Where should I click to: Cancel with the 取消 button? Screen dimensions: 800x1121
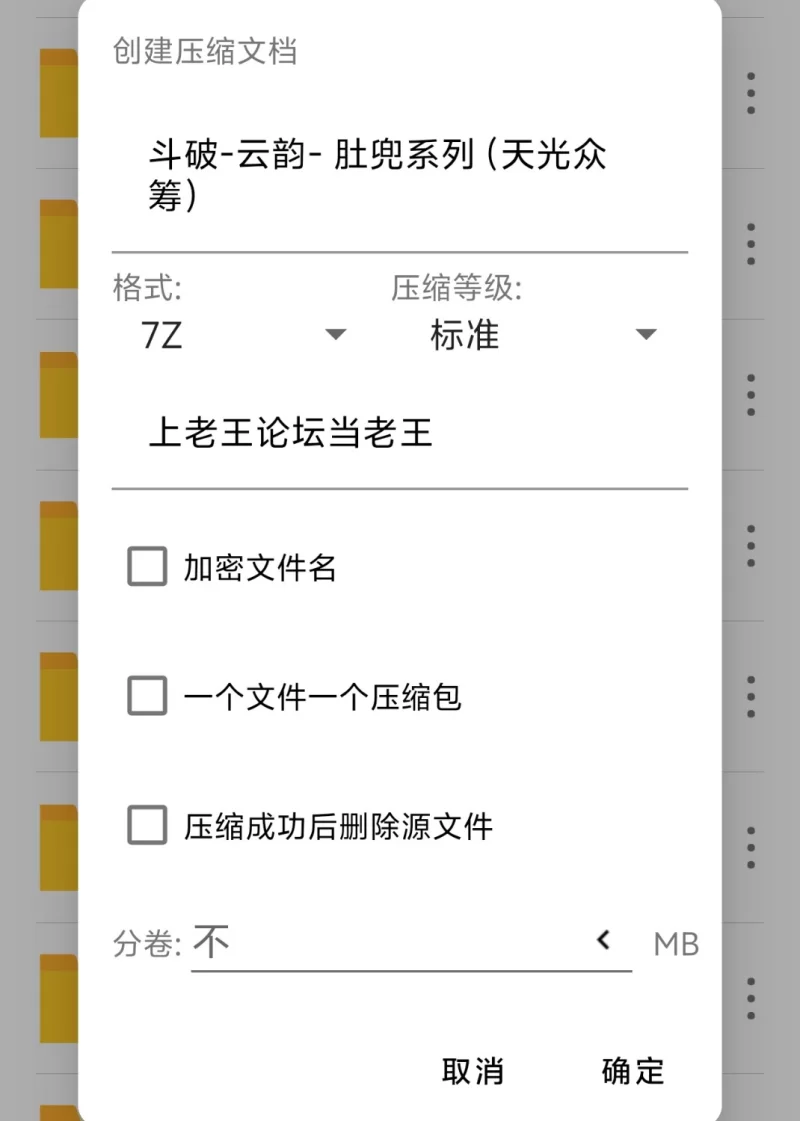tap(473, 1071)
